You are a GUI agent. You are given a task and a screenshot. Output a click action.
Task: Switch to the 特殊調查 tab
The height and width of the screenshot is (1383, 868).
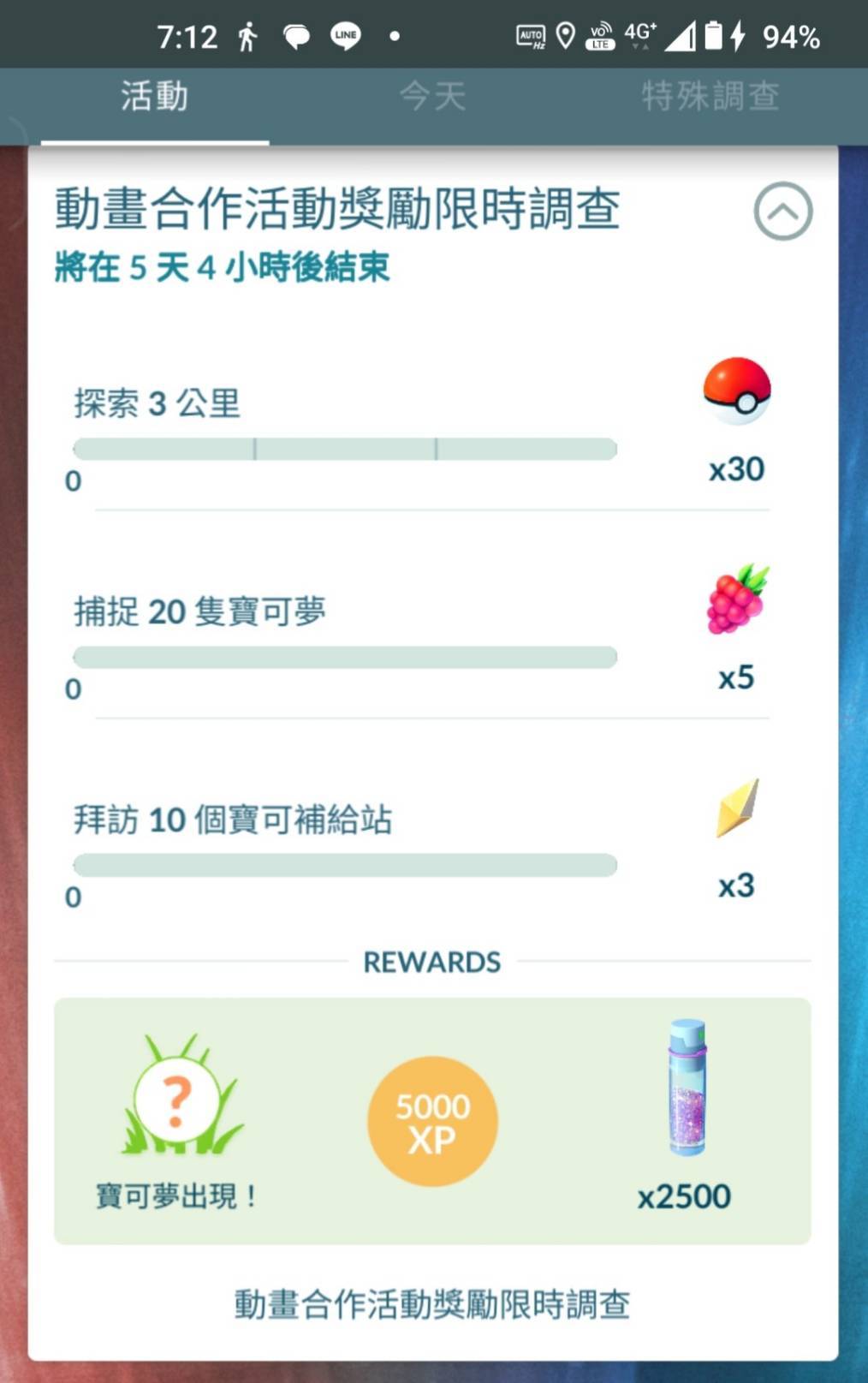point(710,96)
